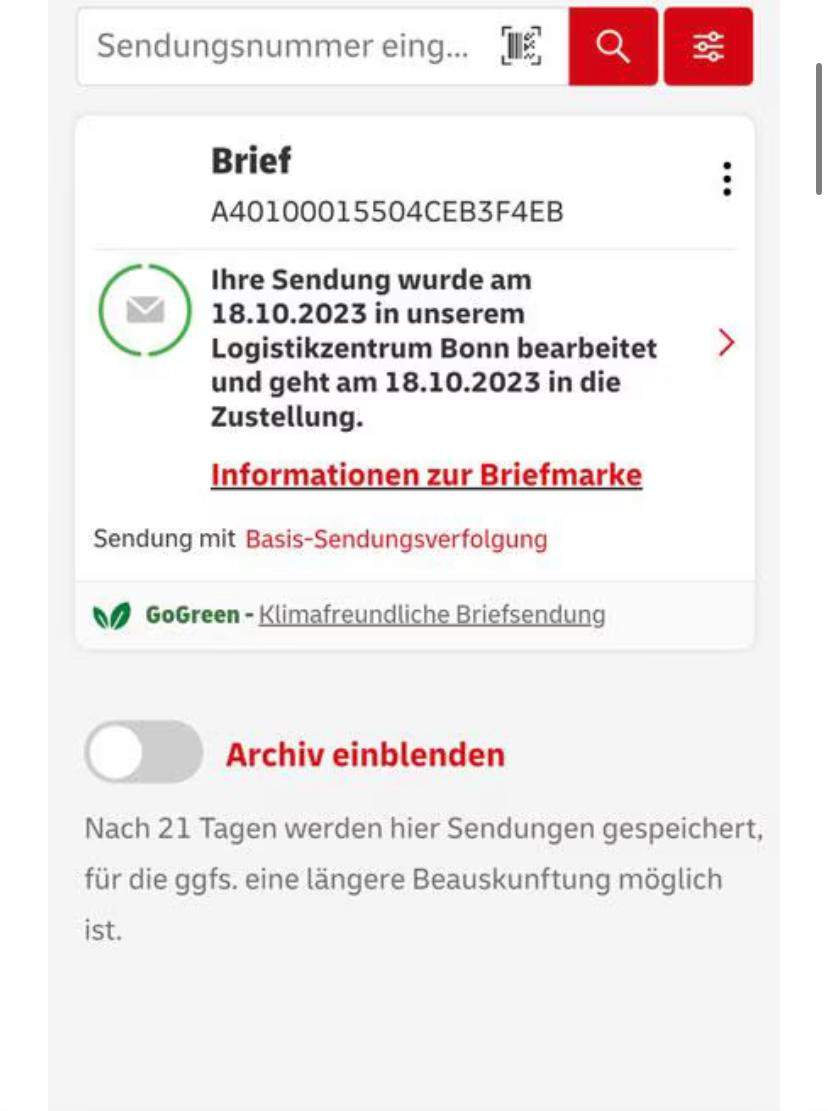Select the Brief shipment card title
828x1111 pixels.
(251, 160)
